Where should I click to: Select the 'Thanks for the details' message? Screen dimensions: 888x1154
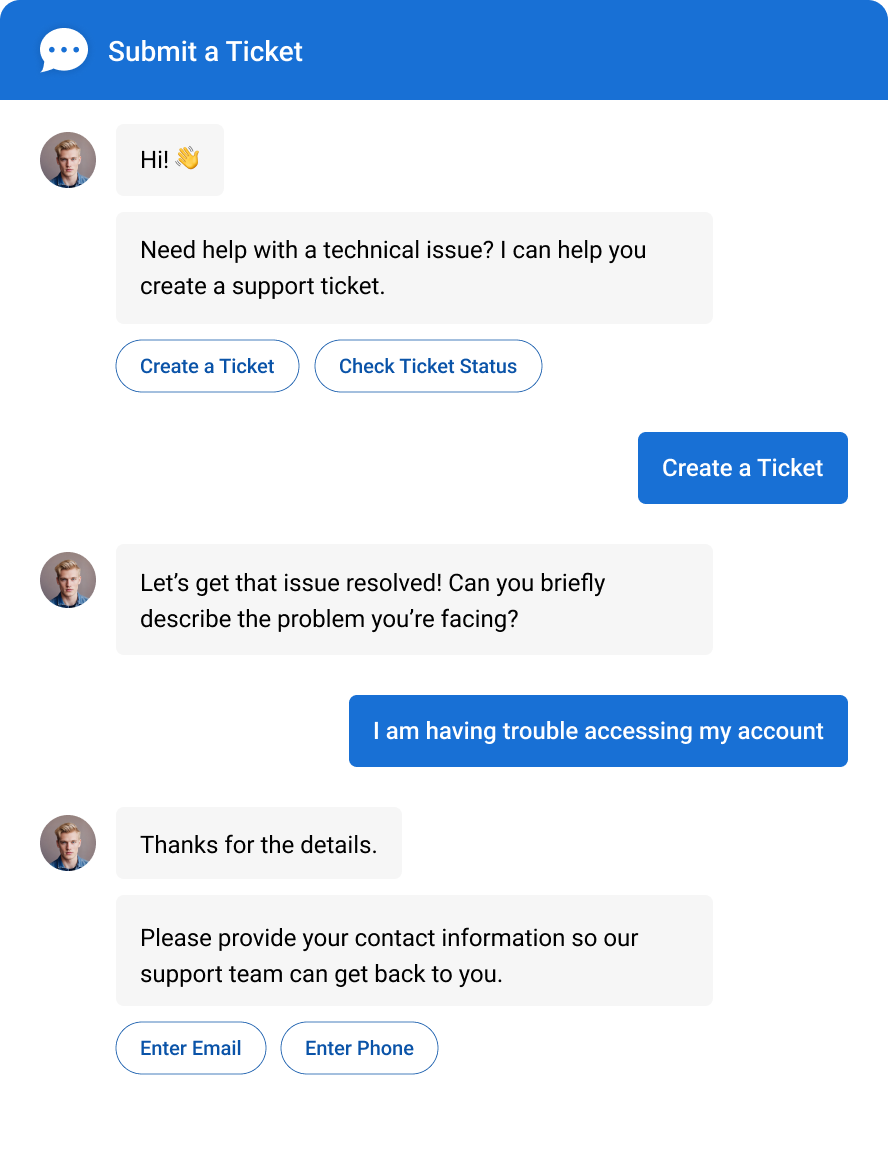[x=258, y=843]
